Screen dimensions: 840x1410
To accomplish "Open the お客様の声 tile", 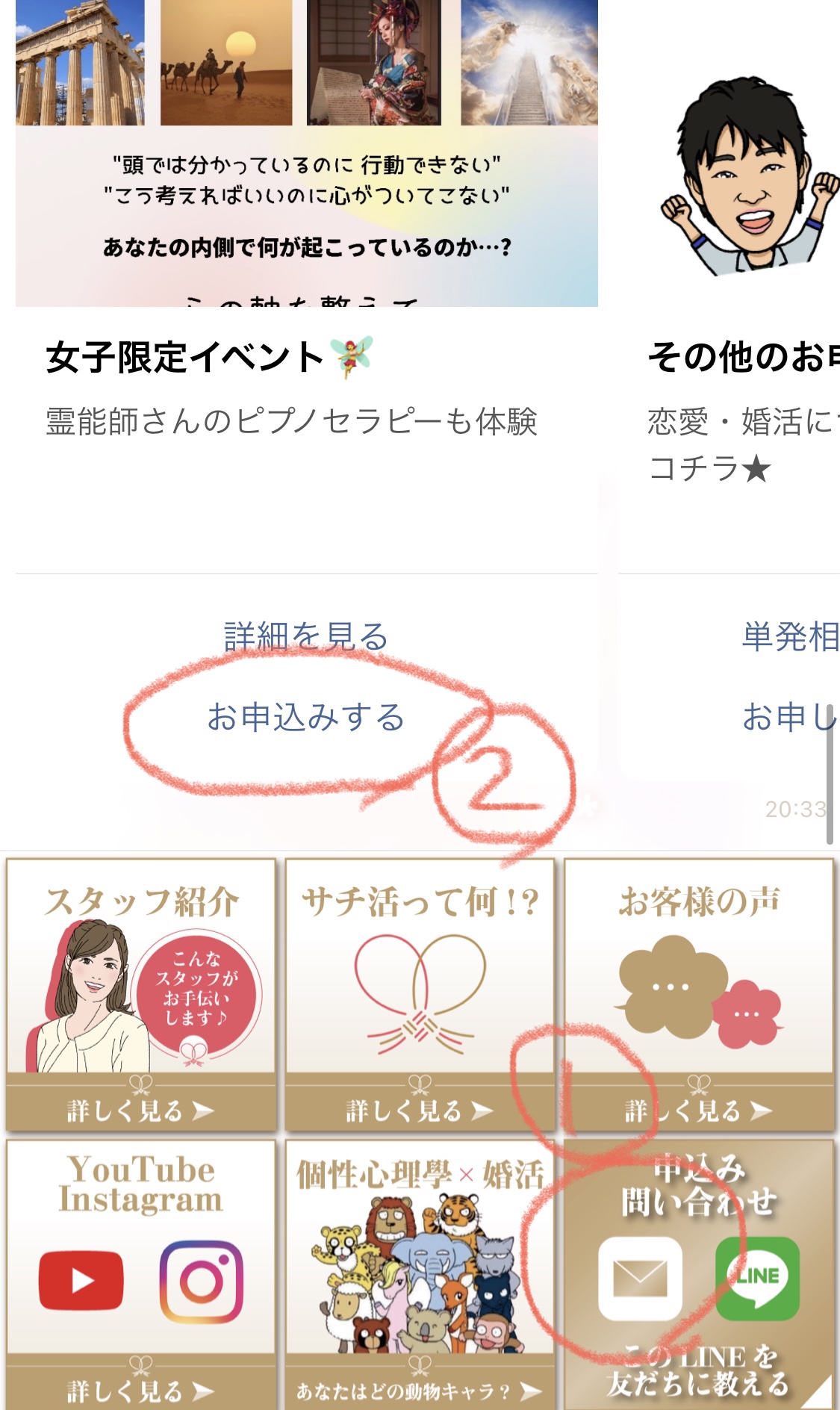I will tap(698, 993).
